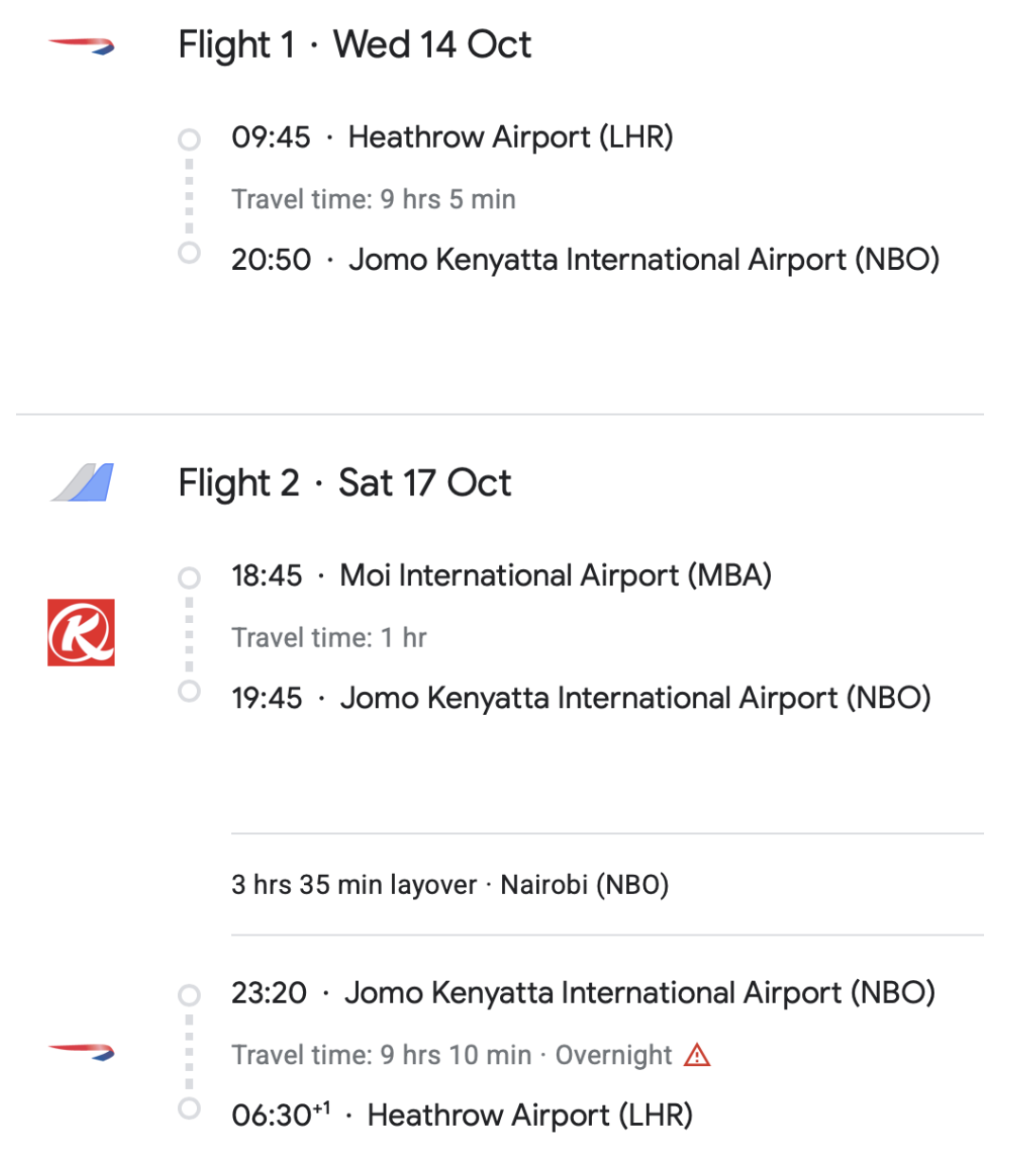Viewport: 1021px width, 1176px height.
Task: Click the circle marker beside Moi International 18:45
Action: tap(191, 577)
